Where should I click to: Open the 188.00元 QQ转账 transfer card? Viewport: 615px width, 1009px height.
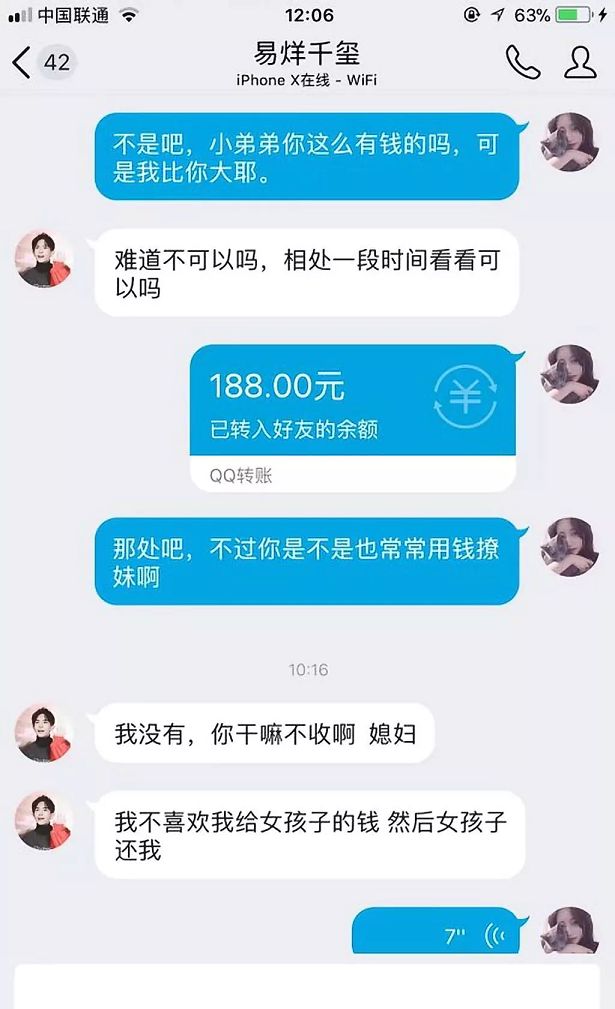pyautogui.click(x=352, y=416)
